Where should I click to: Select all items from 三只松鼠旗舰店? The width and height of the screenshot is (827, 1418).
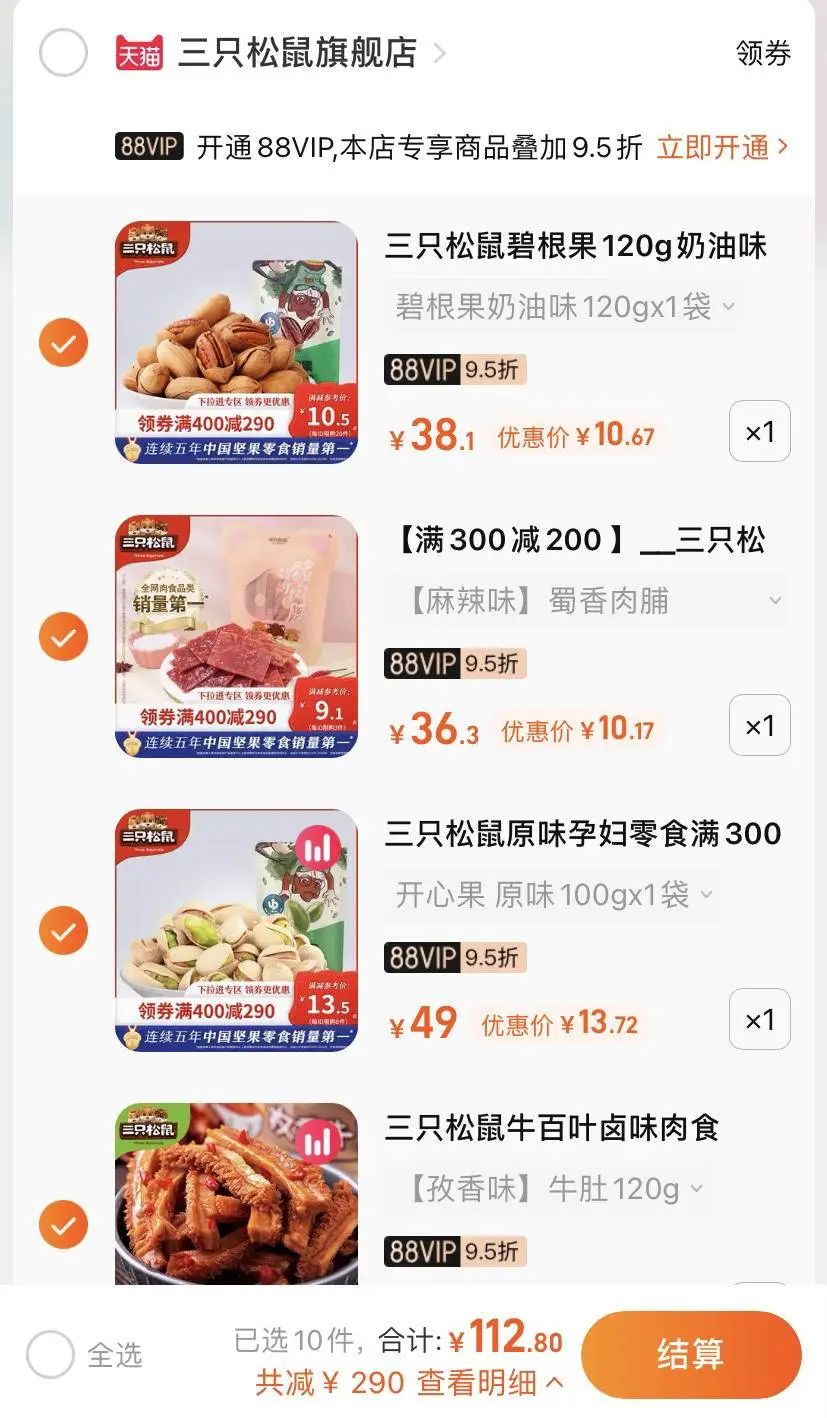63,53
